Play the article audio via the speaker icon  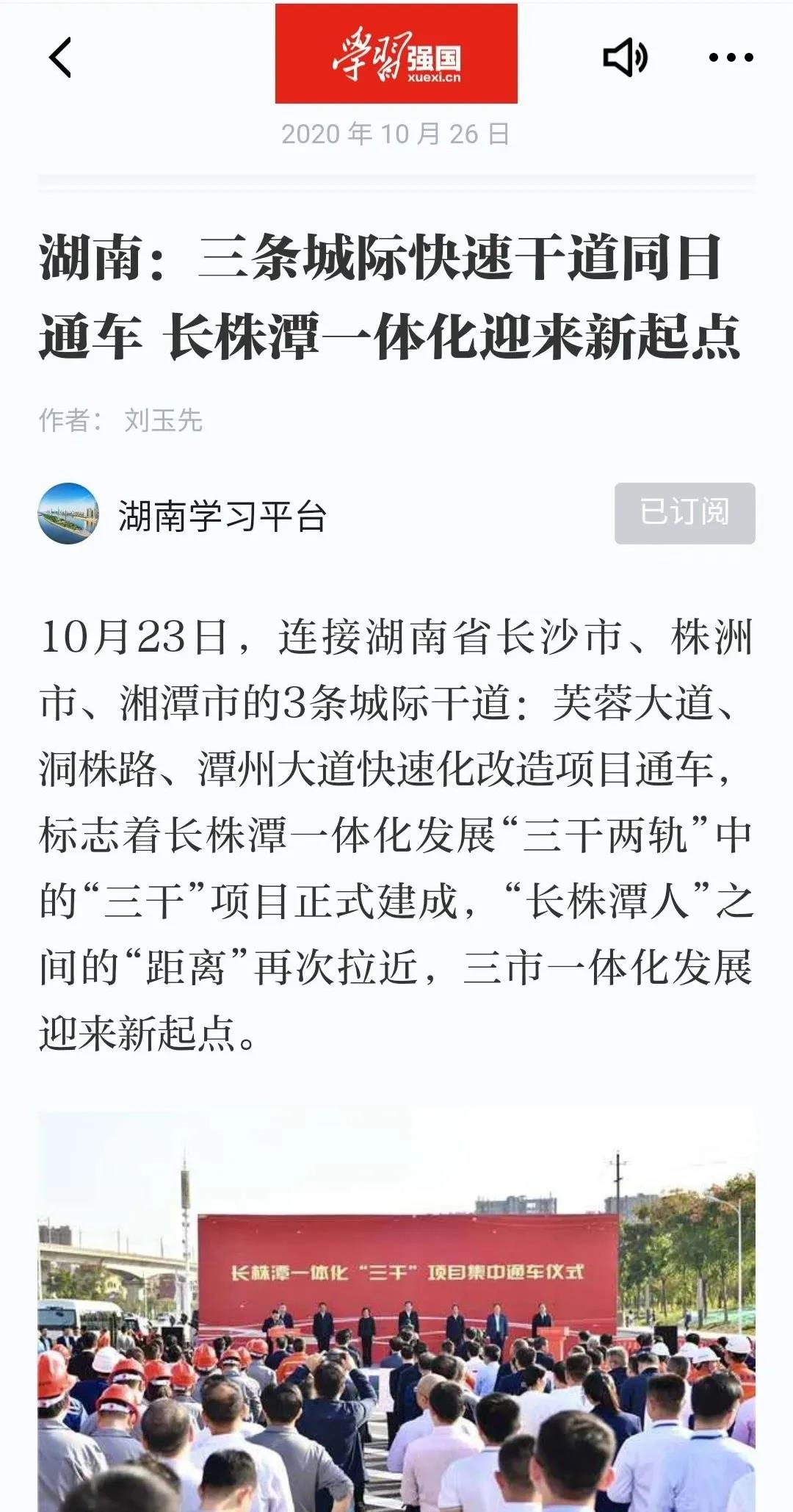tap(625, 57)
